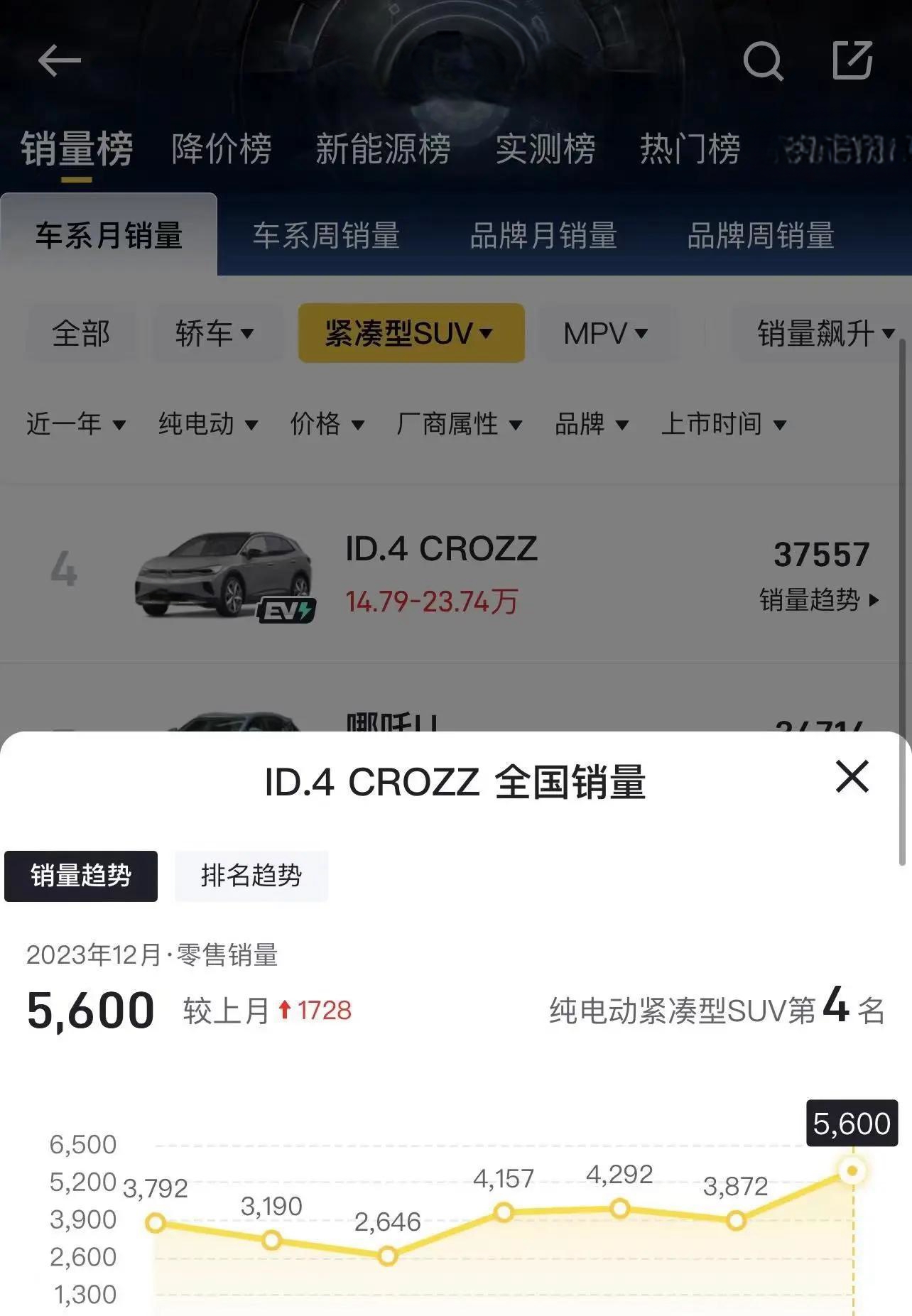This screenshot has width=912, height=1316.
Task: Select 品牌周销量 tab
Action: [x=761, y=236]
